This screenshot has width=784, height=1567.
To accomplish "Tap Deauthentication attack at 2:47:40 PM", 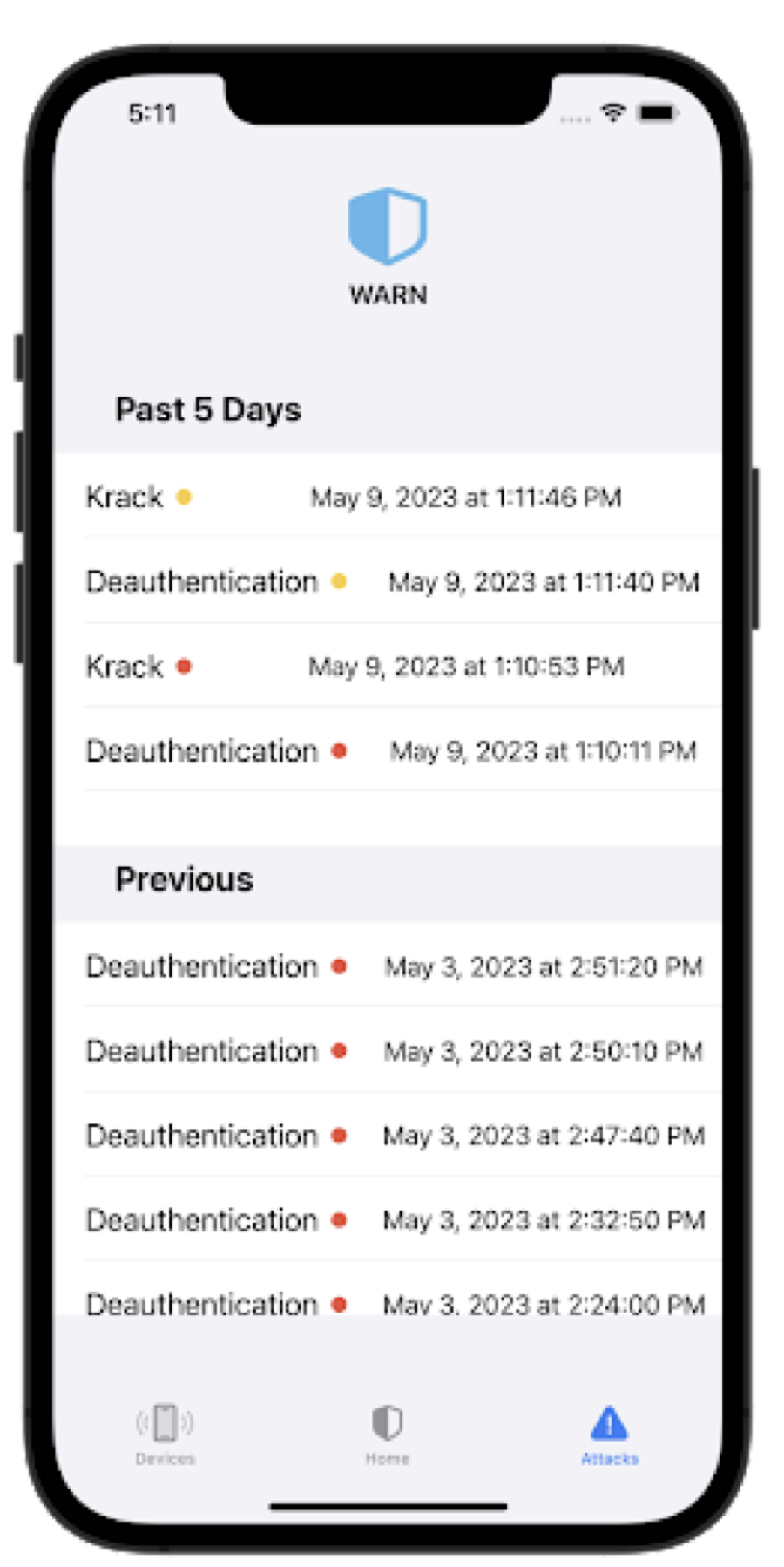I will point(388,1136).
